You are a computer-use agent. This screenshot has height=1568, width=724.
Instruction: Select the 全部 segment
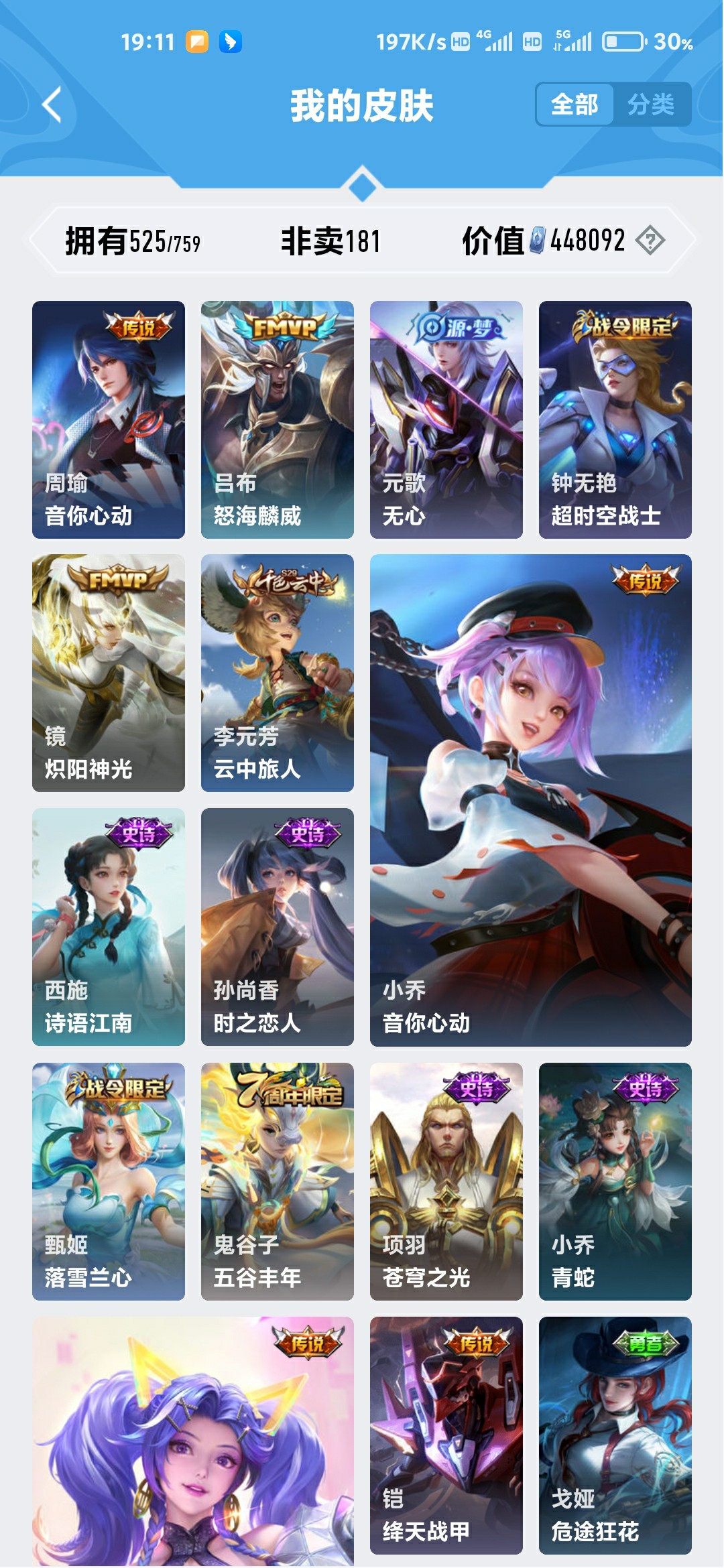click(x=575, y=105)
